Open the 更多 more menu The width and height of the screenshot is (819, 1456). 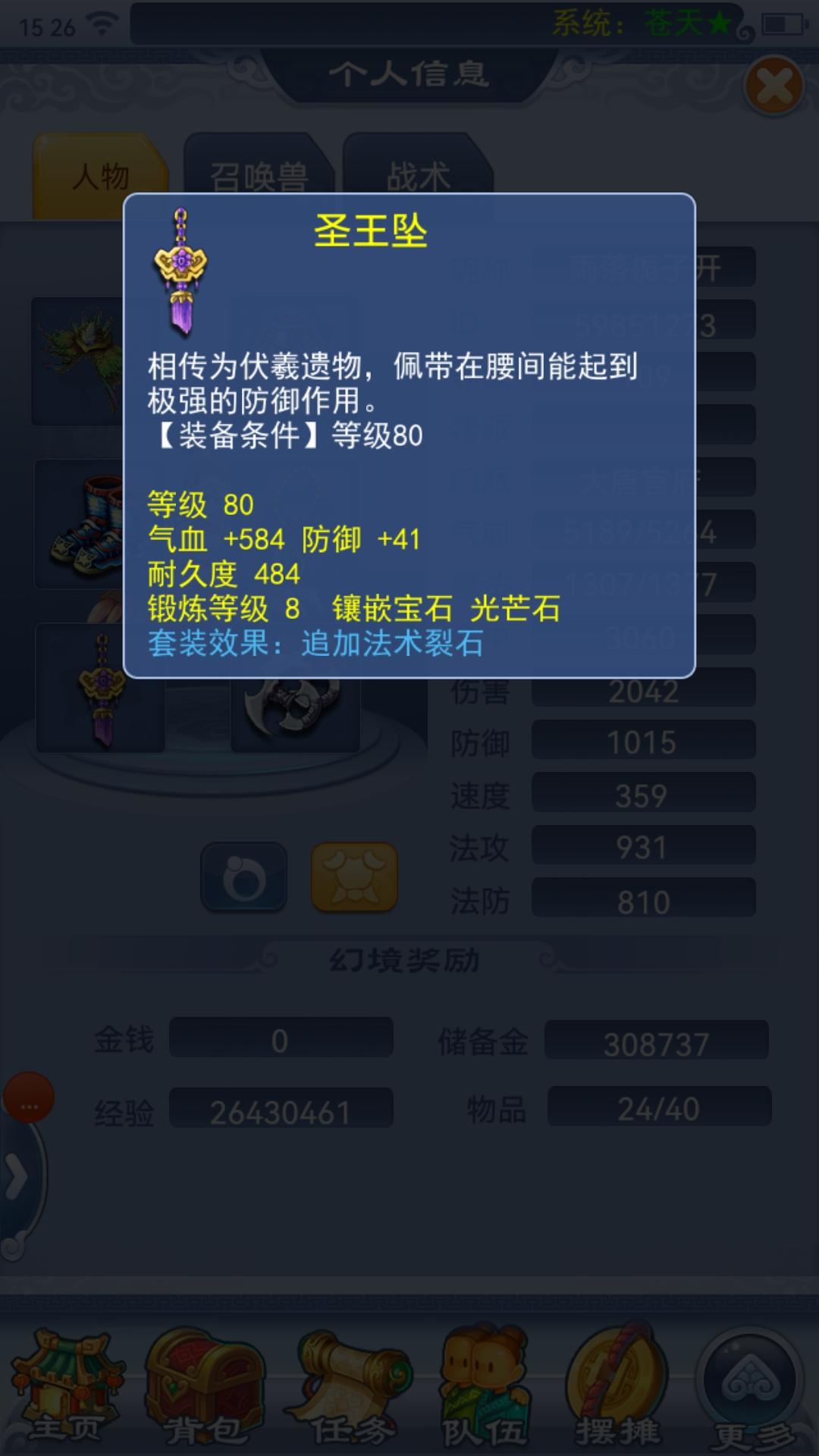click(751, 1386)
